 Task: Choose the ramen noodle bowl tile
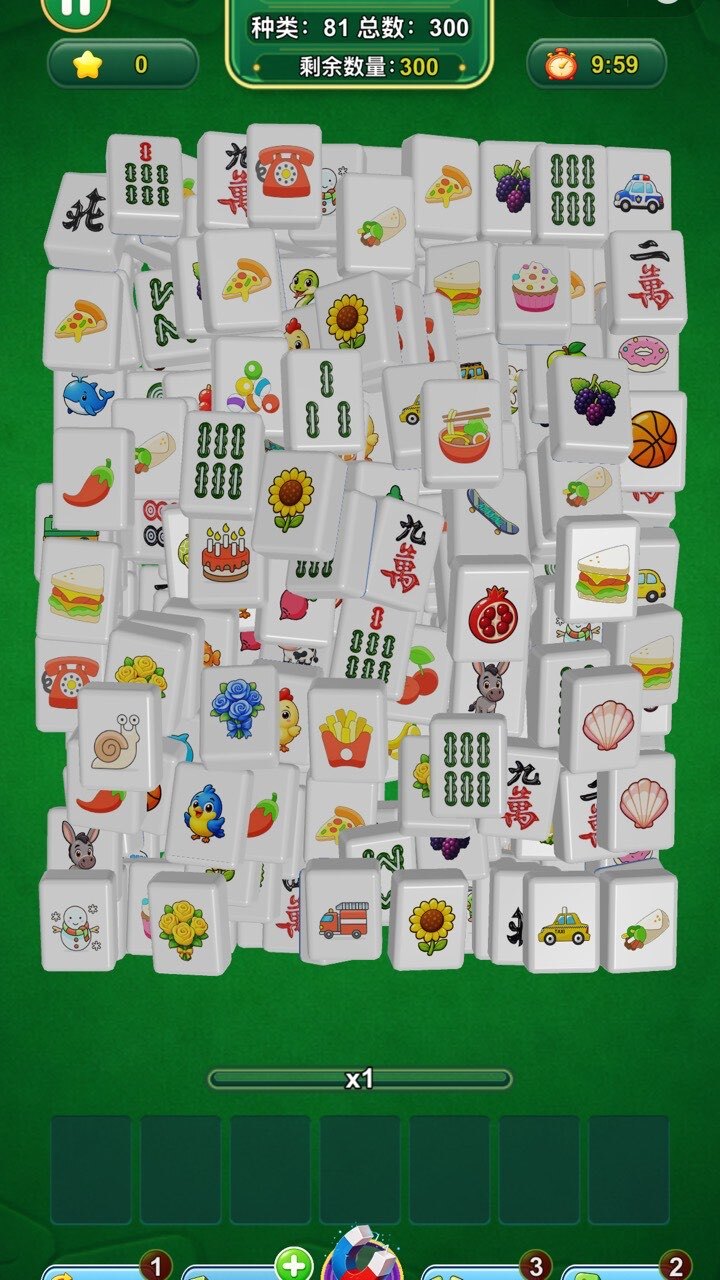(463, 431)
